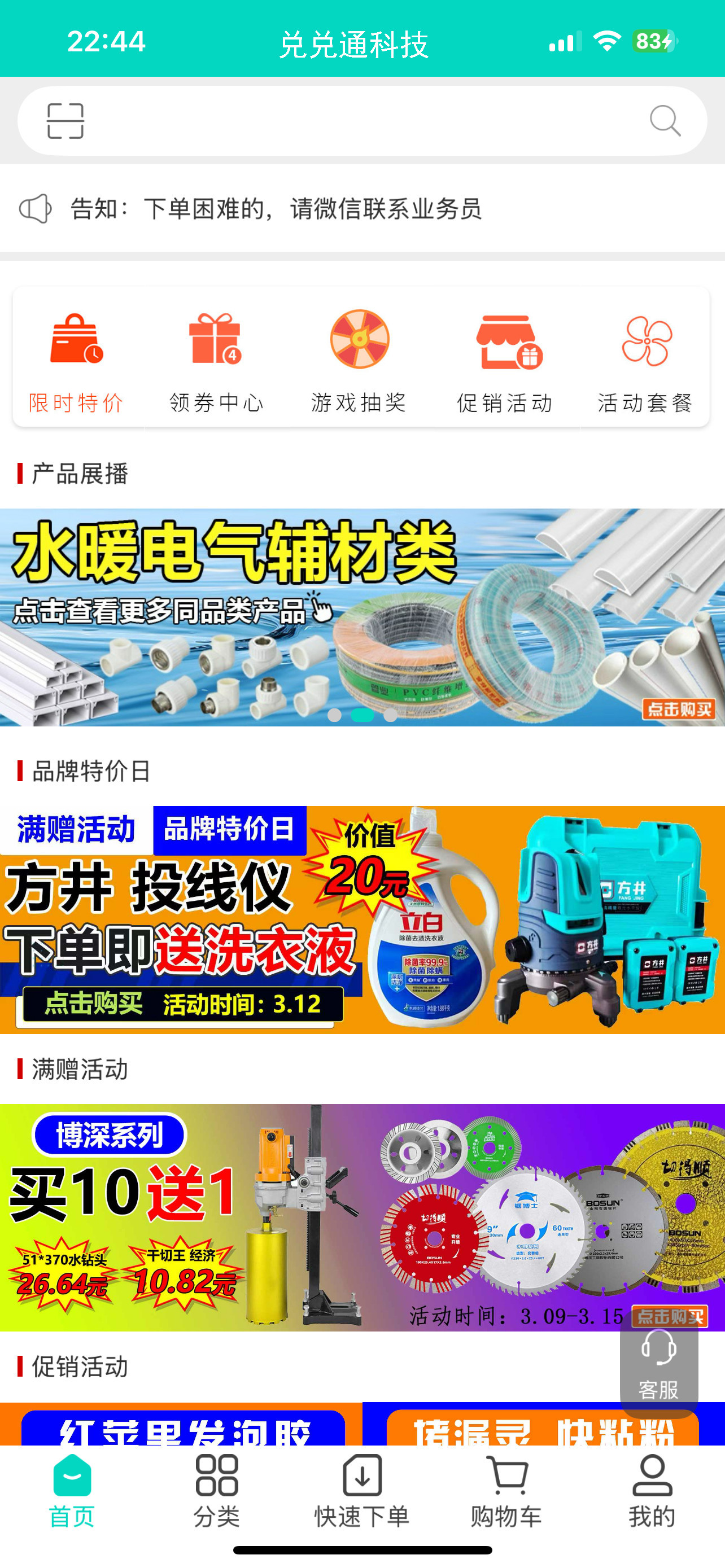The width and height of the screenshot is (725, 1568).
Task: Read the 告知 notice announcement
Action: (x=276, y=209)
